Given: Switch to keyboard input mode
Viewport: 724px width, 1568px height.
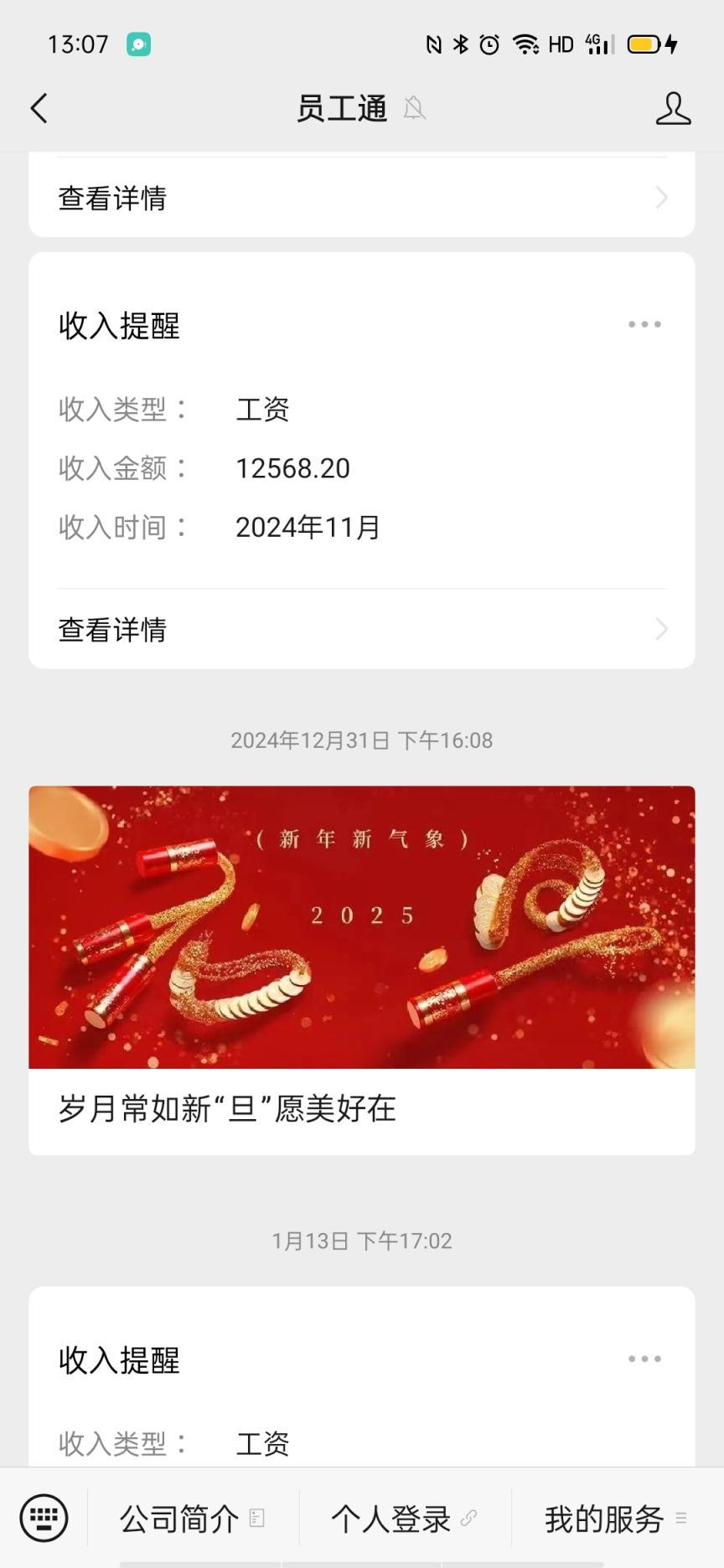Looking at the screenshot, I should click(44, 1518).
